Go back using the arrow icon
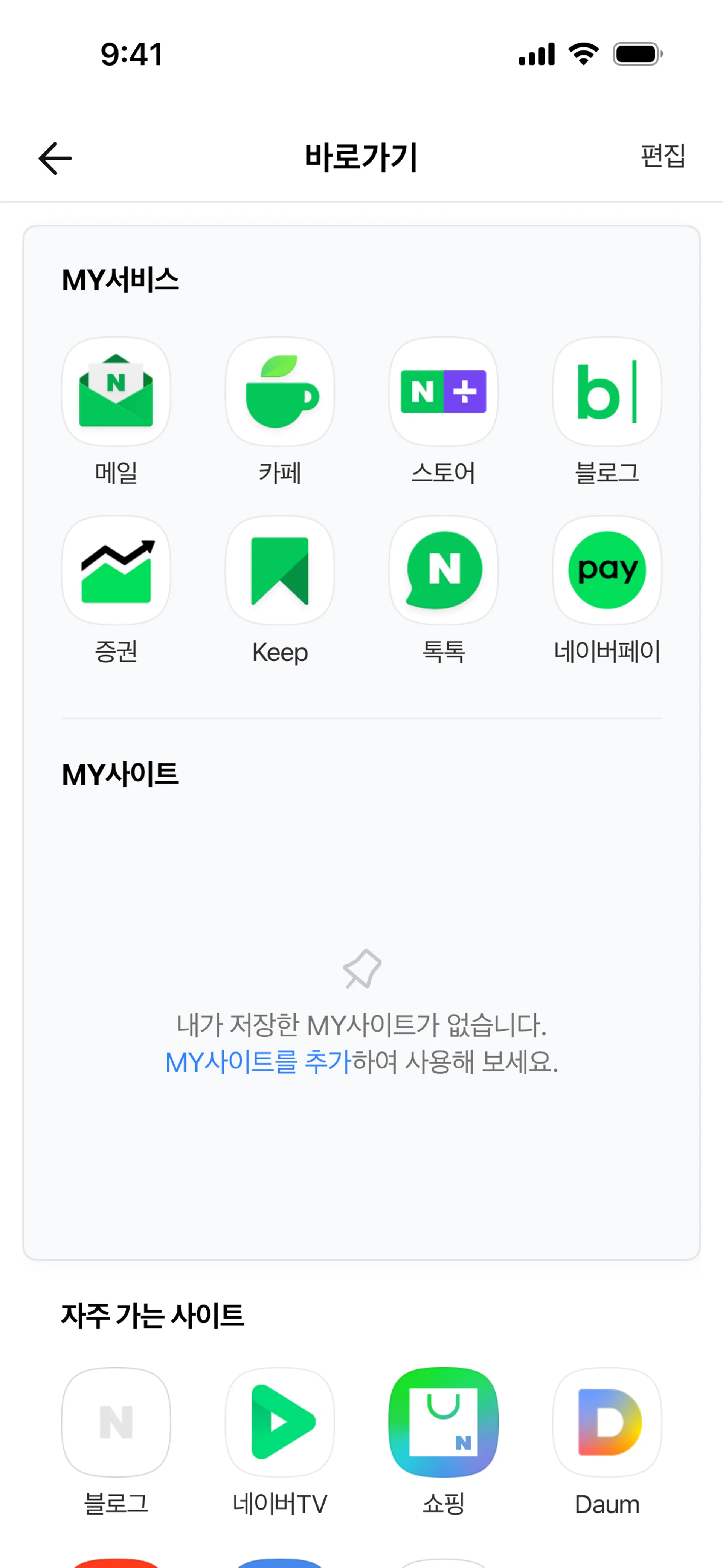 (x=55, y=158)
